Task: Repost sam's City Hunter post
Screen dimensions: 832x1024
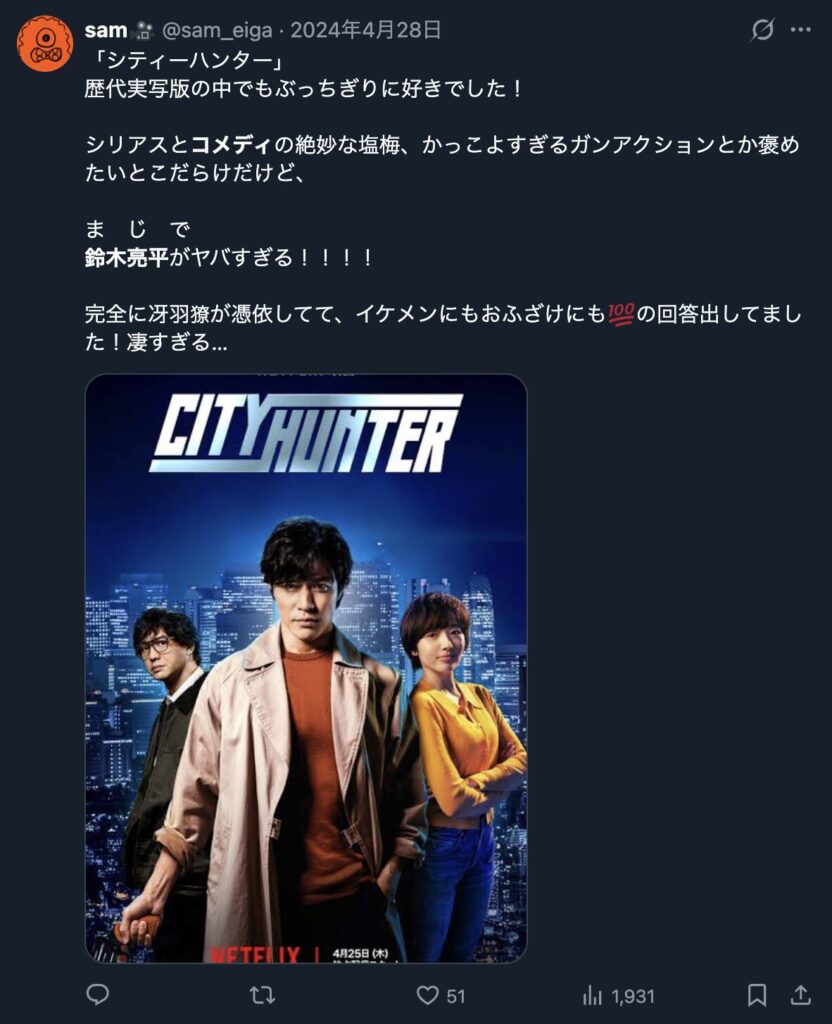Action: click(x=263, y=995)
